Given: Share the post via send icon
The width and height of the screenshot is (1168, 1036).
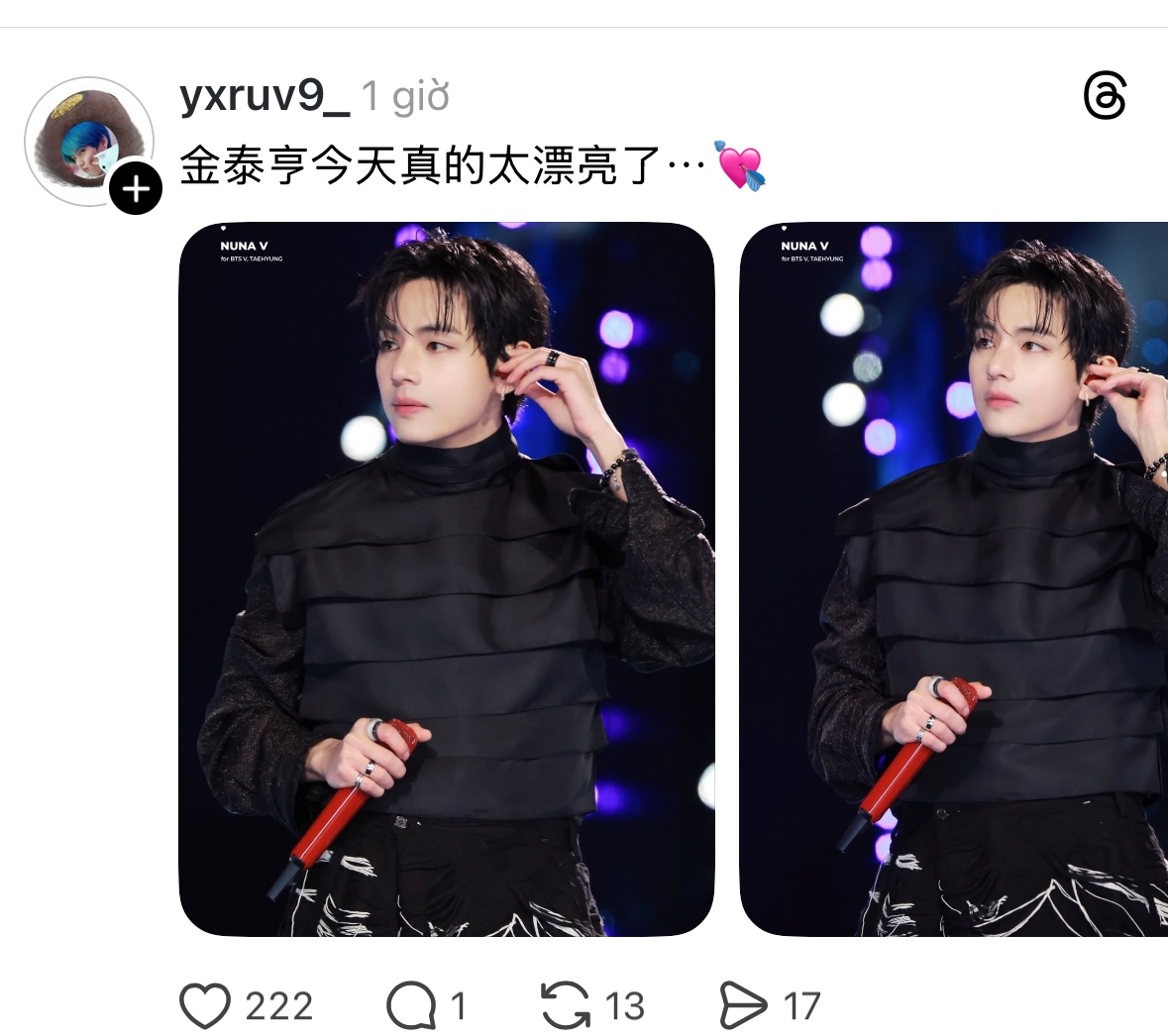Looking at the screenshot, I should pos(743,1005).
